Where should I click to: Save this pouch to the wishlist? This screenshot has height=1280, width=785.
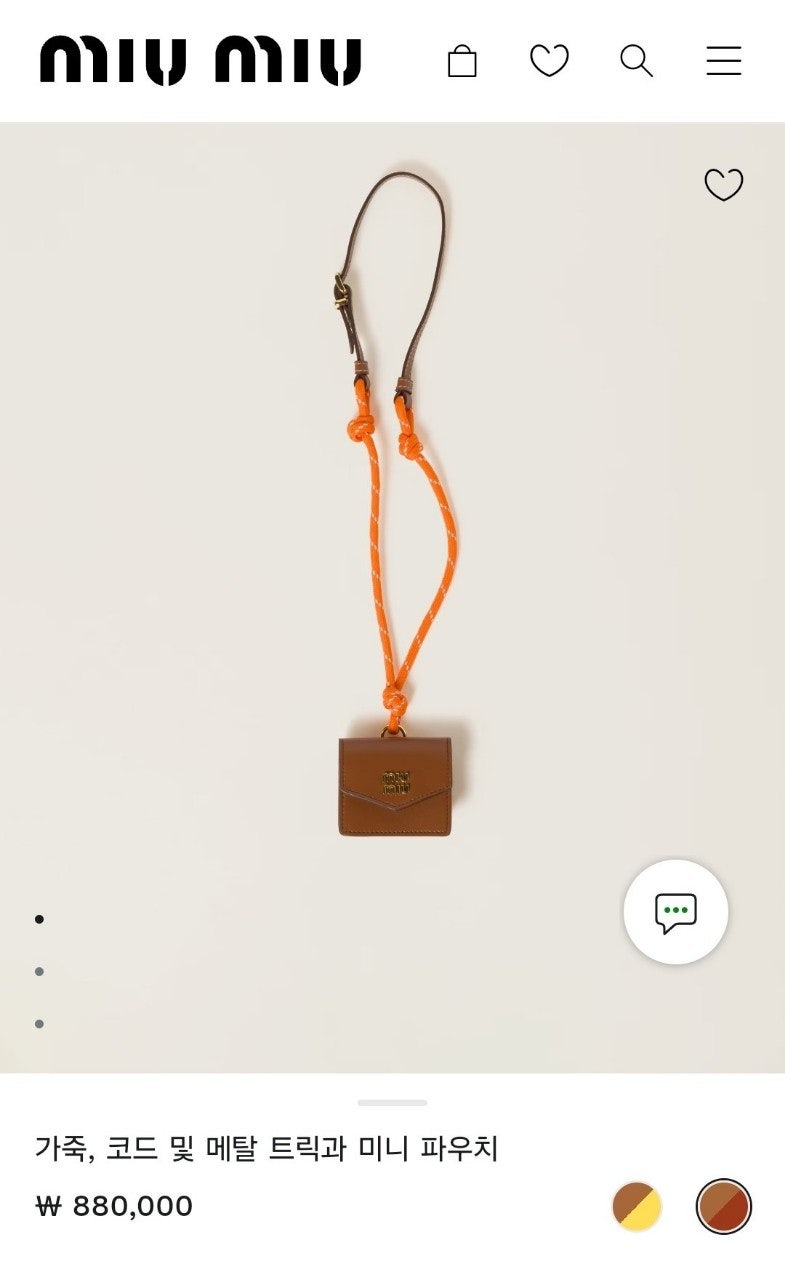[x=723, y=185]
